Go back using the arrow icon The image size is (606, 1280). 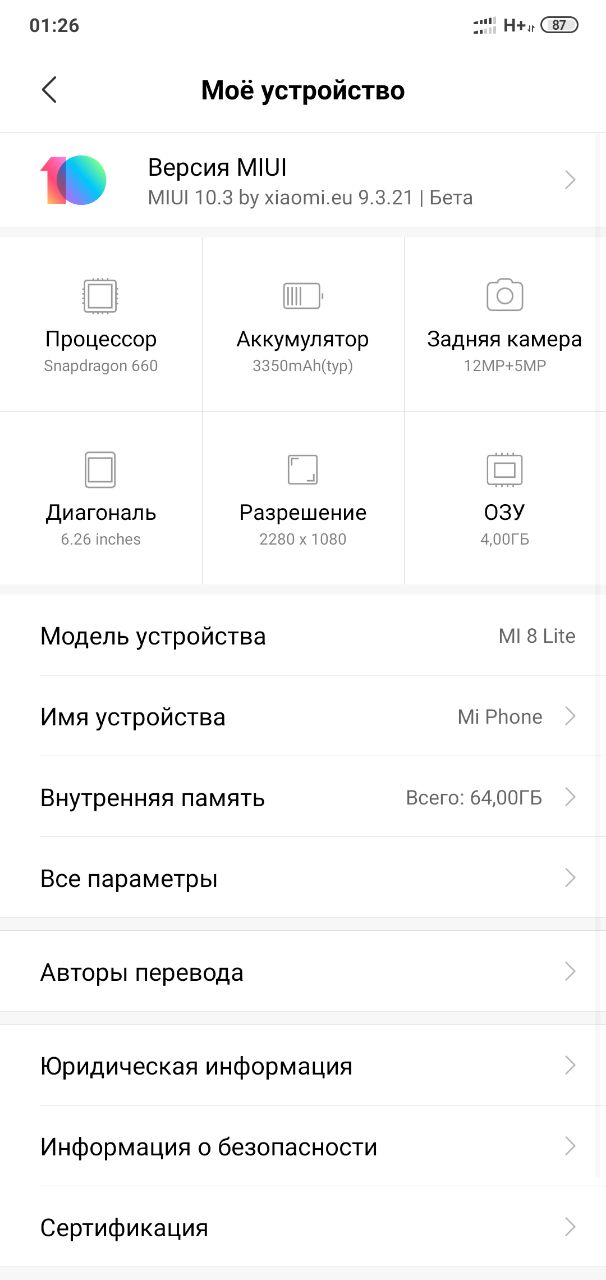(x=49, y=90)
